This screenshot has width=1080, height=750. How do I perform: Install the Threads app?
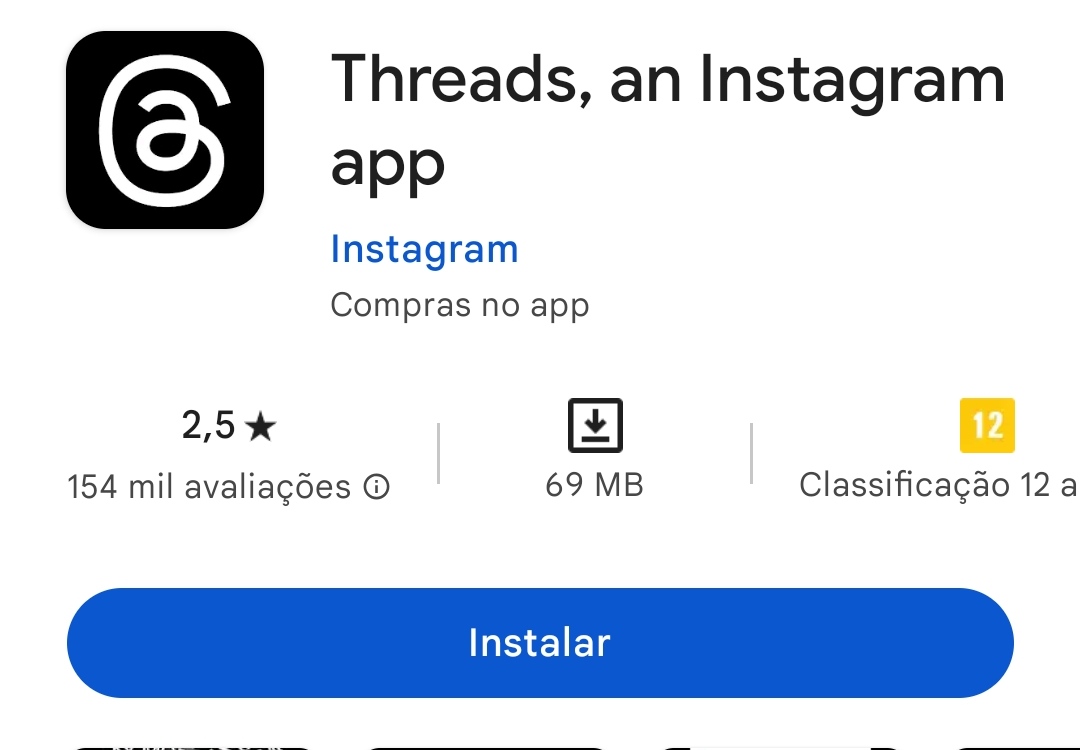[x=540, y=643]
